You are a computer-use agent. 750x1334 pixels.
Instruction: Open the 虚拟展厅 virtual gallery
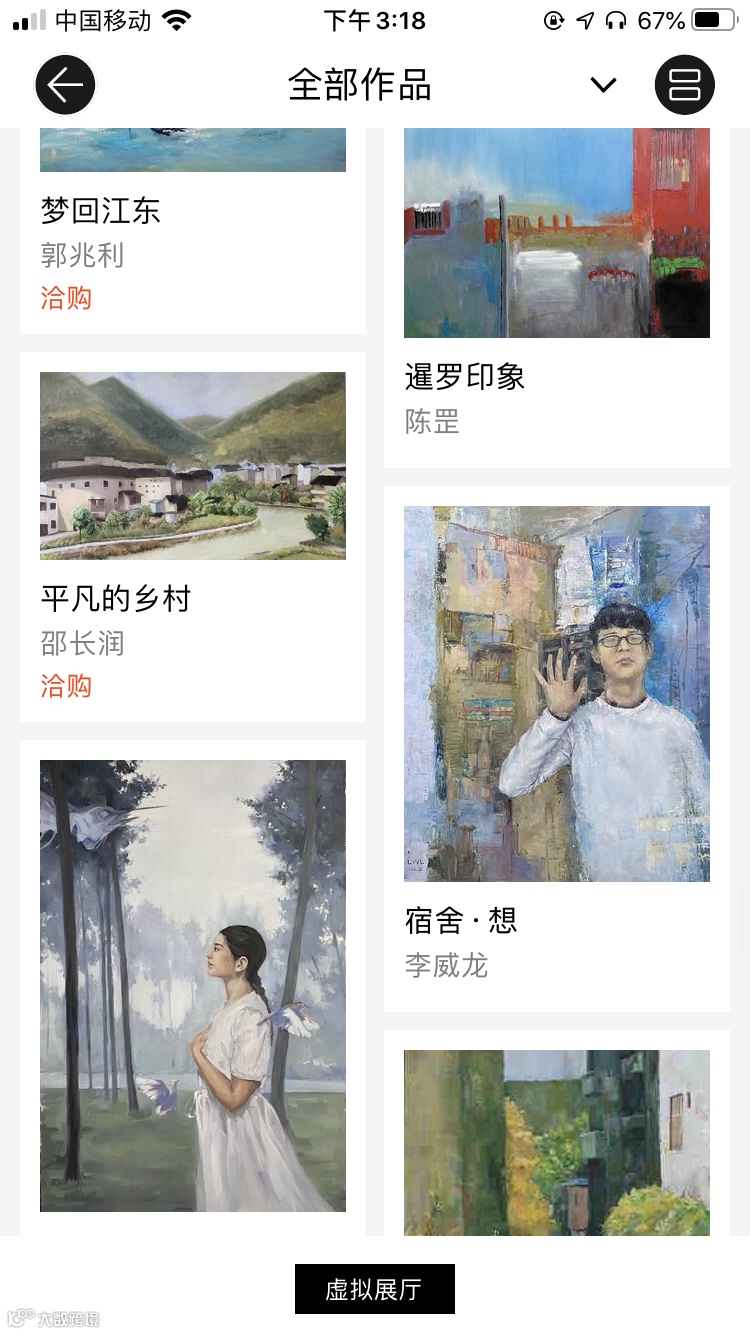[374, 1289]
